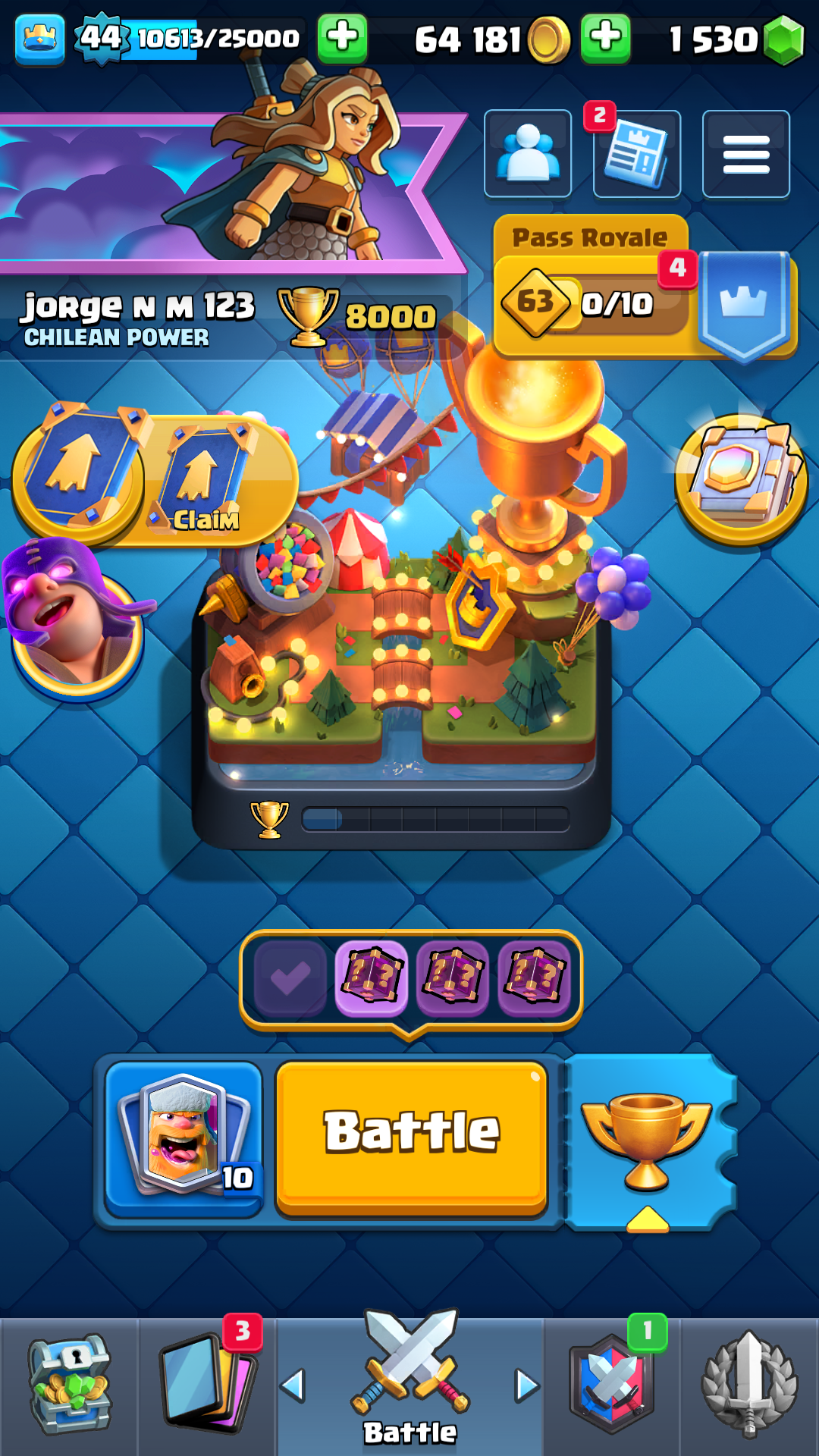Add gold with the plus button
This screenshot has width=819, height=1456.
click(x=343, y=38)
